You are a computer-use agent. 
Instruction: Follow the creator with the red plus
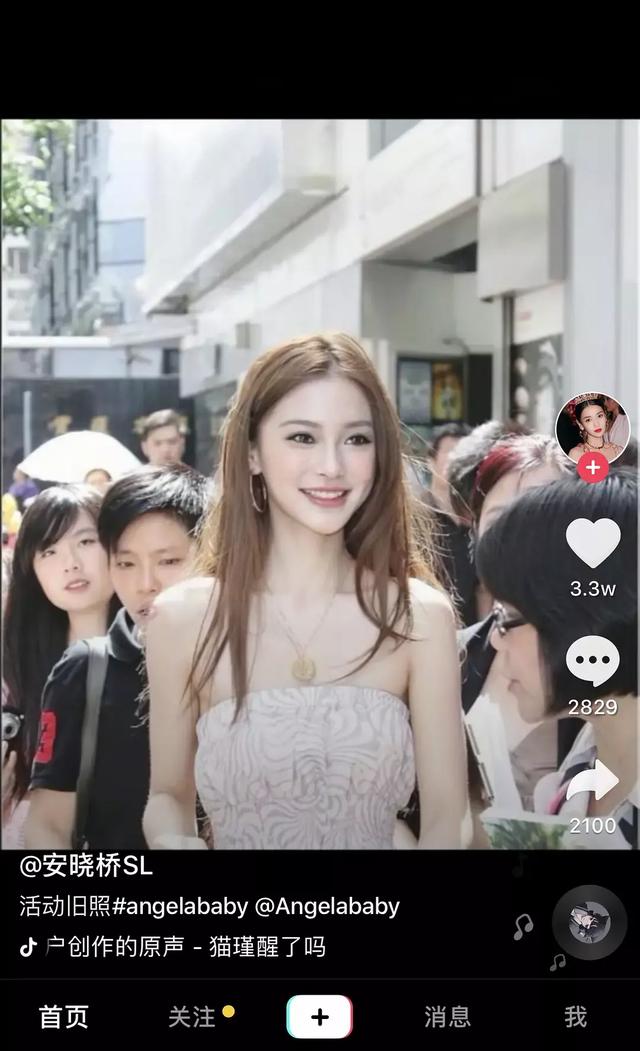593,467
